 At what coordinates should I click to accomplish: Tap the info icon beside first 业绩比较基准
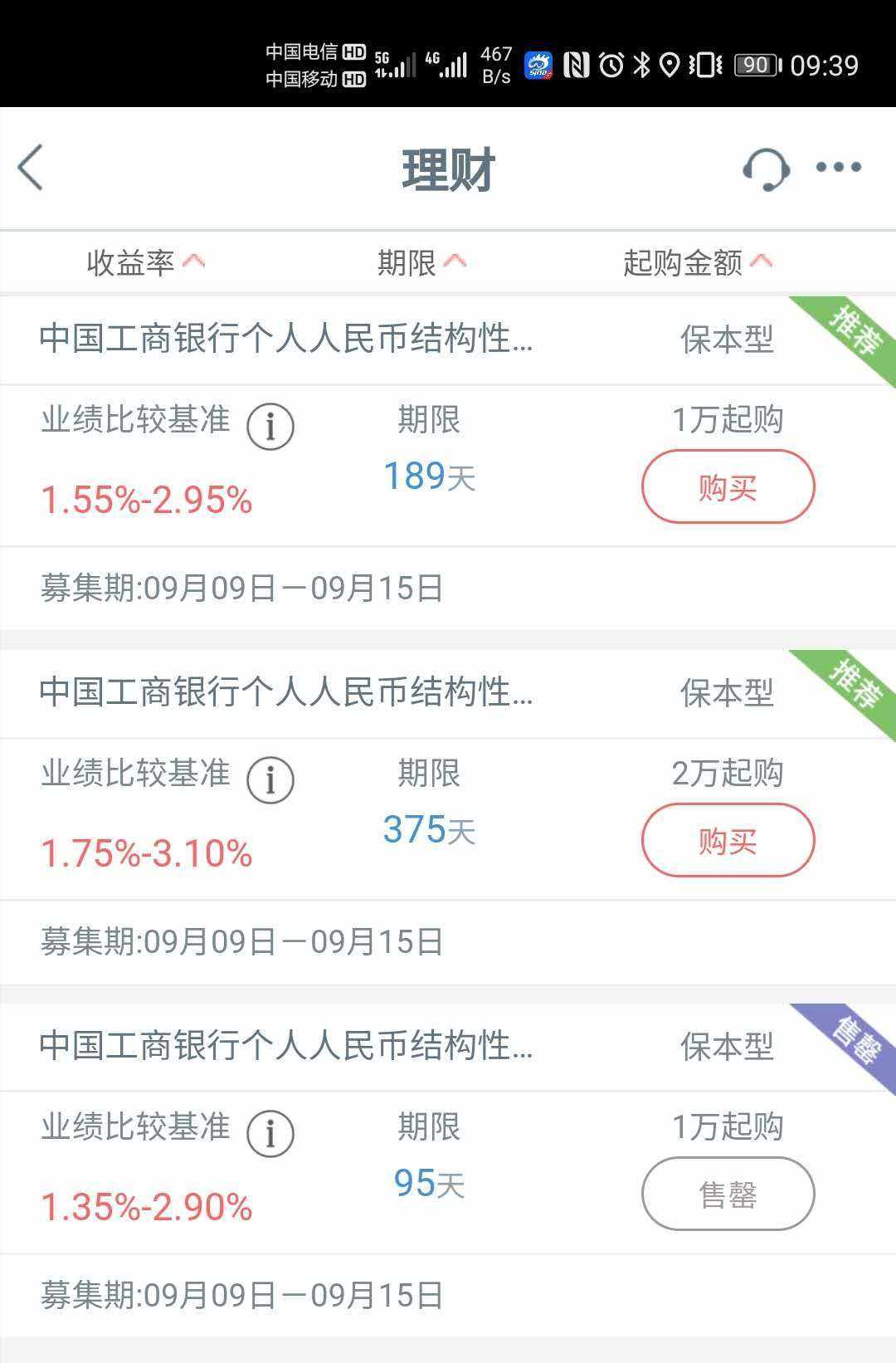(270, 426)
